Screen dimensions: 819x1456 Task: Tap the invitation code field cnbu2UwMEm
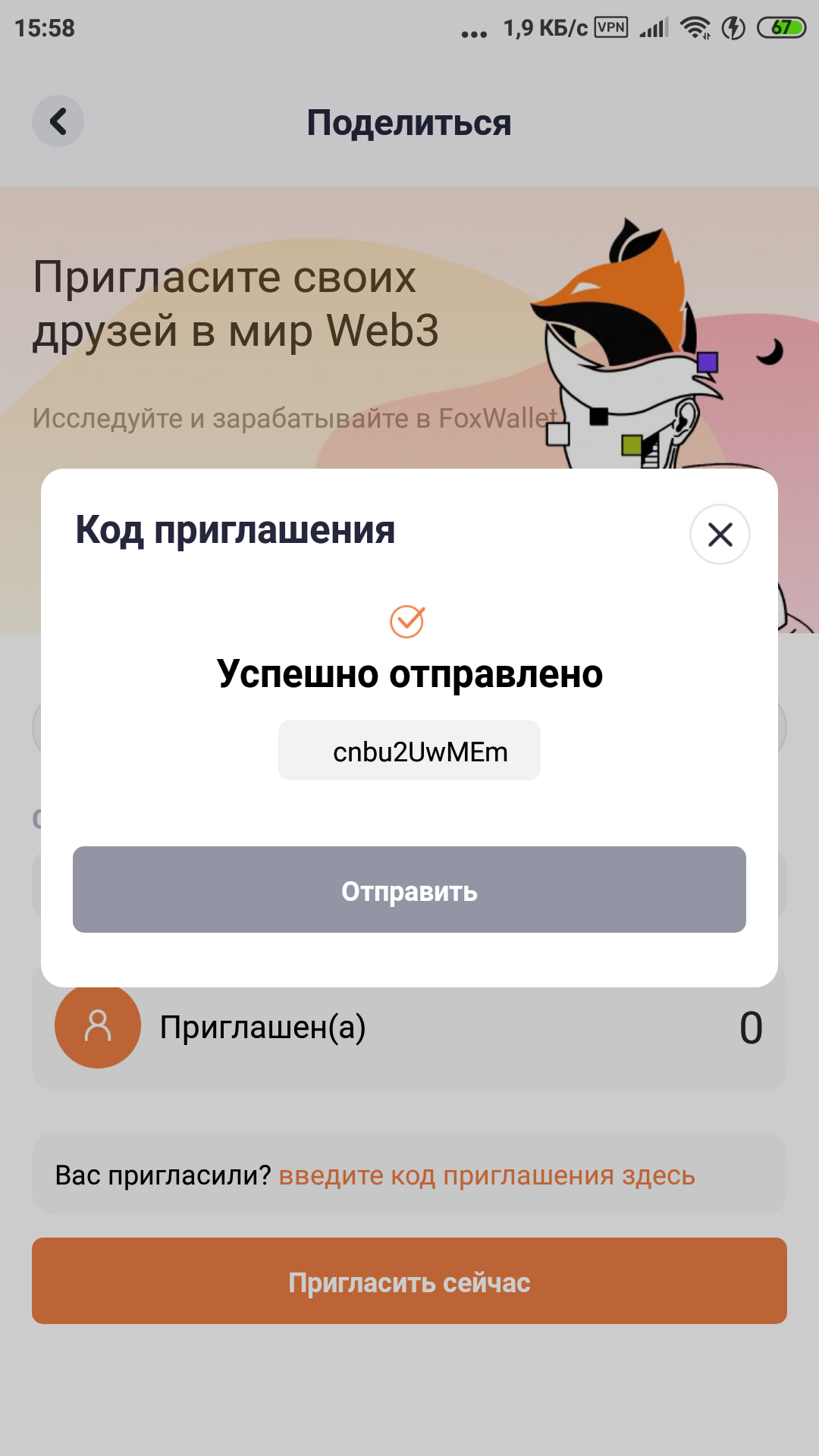coord(409,751)
